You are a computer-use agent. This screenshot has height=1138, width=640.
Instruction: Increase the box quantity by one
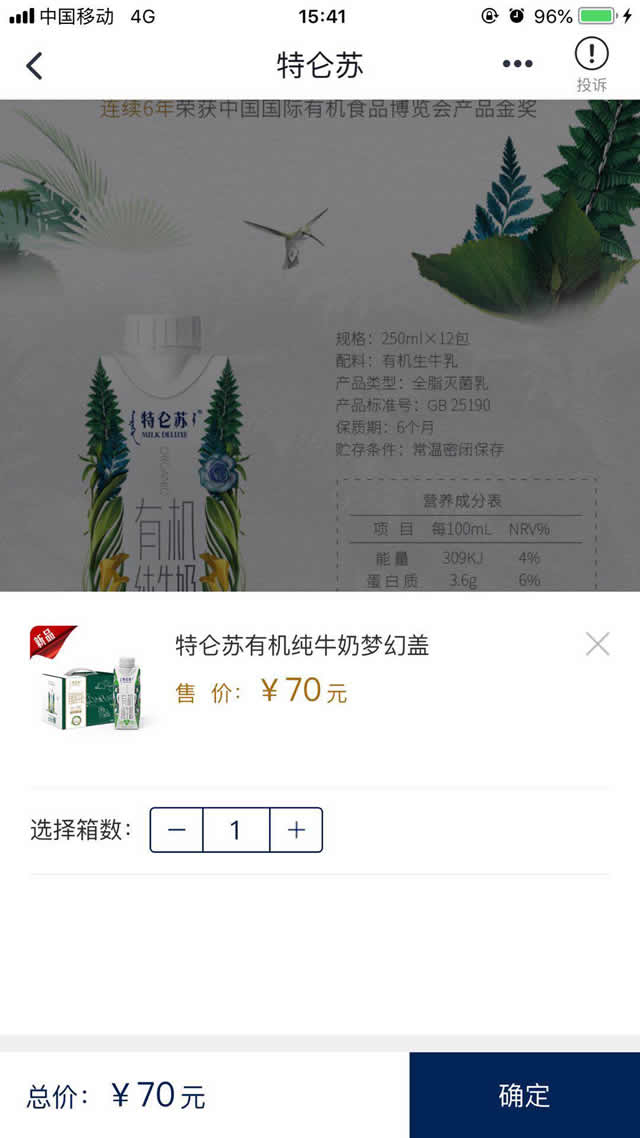point(296,830)
